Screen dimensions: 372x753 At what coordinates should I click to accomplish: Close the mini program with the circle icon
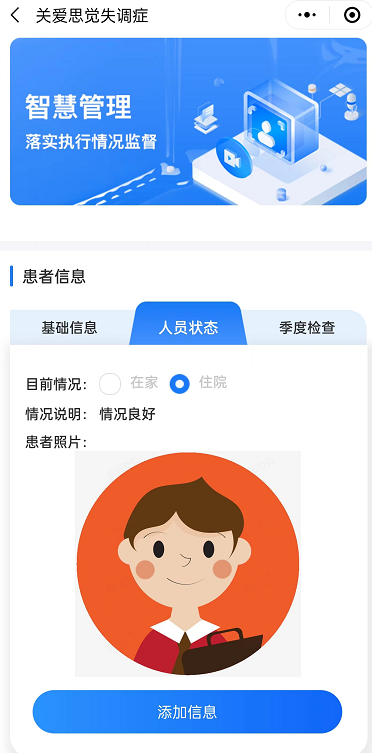(352, 15)
